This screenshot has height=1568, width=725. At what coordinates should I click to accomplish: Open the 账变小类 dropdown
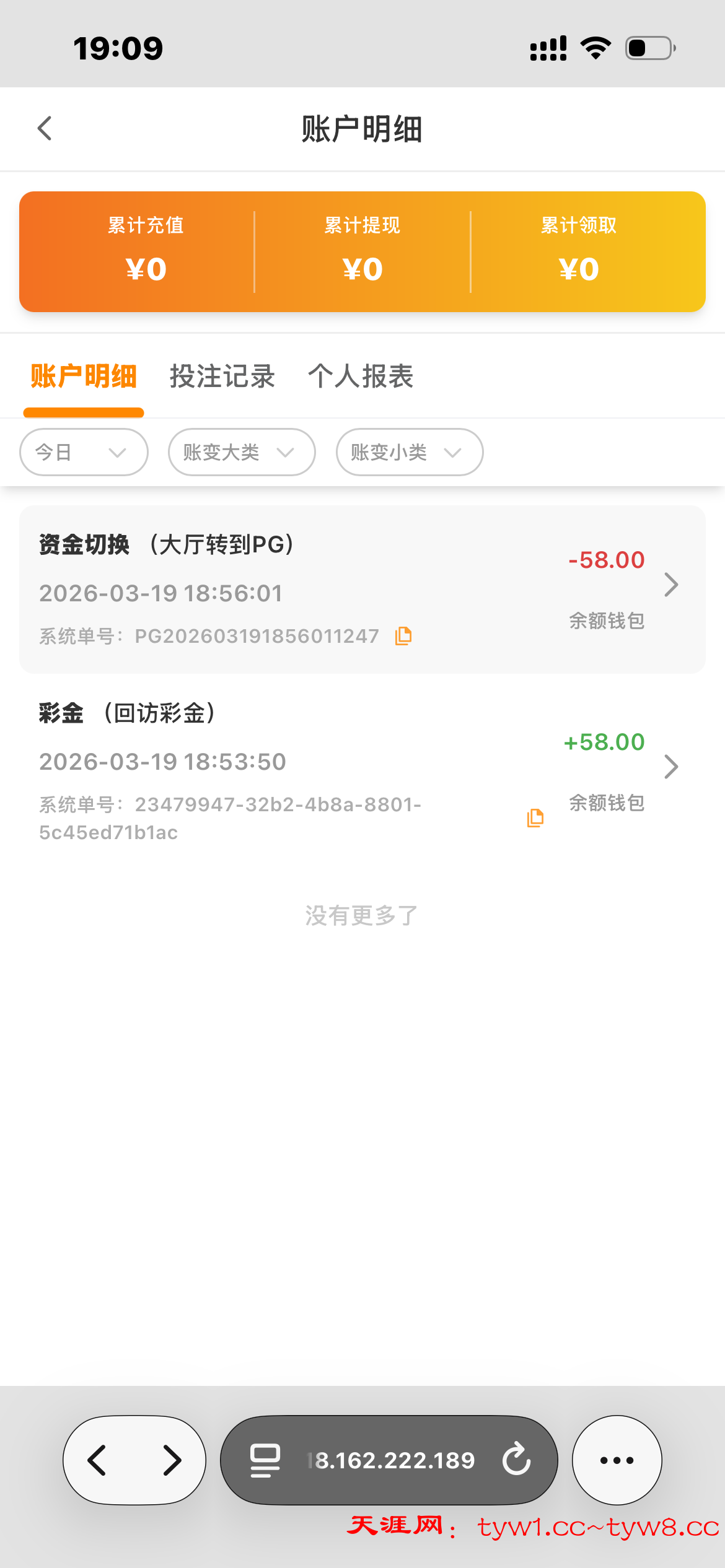point(409,452)
